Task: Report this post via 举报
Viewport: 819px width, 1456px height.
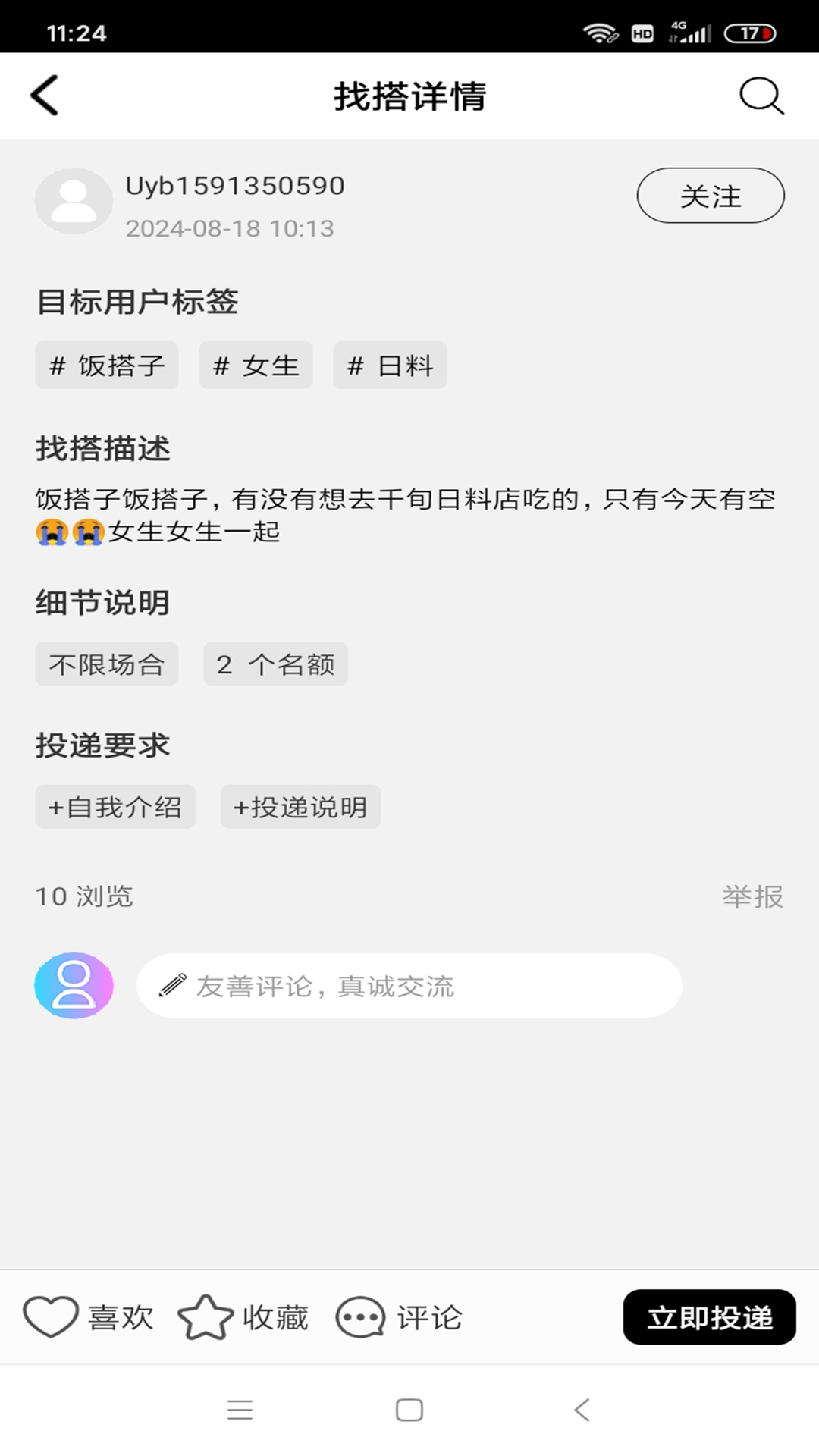Action: (x=752, y=896)
